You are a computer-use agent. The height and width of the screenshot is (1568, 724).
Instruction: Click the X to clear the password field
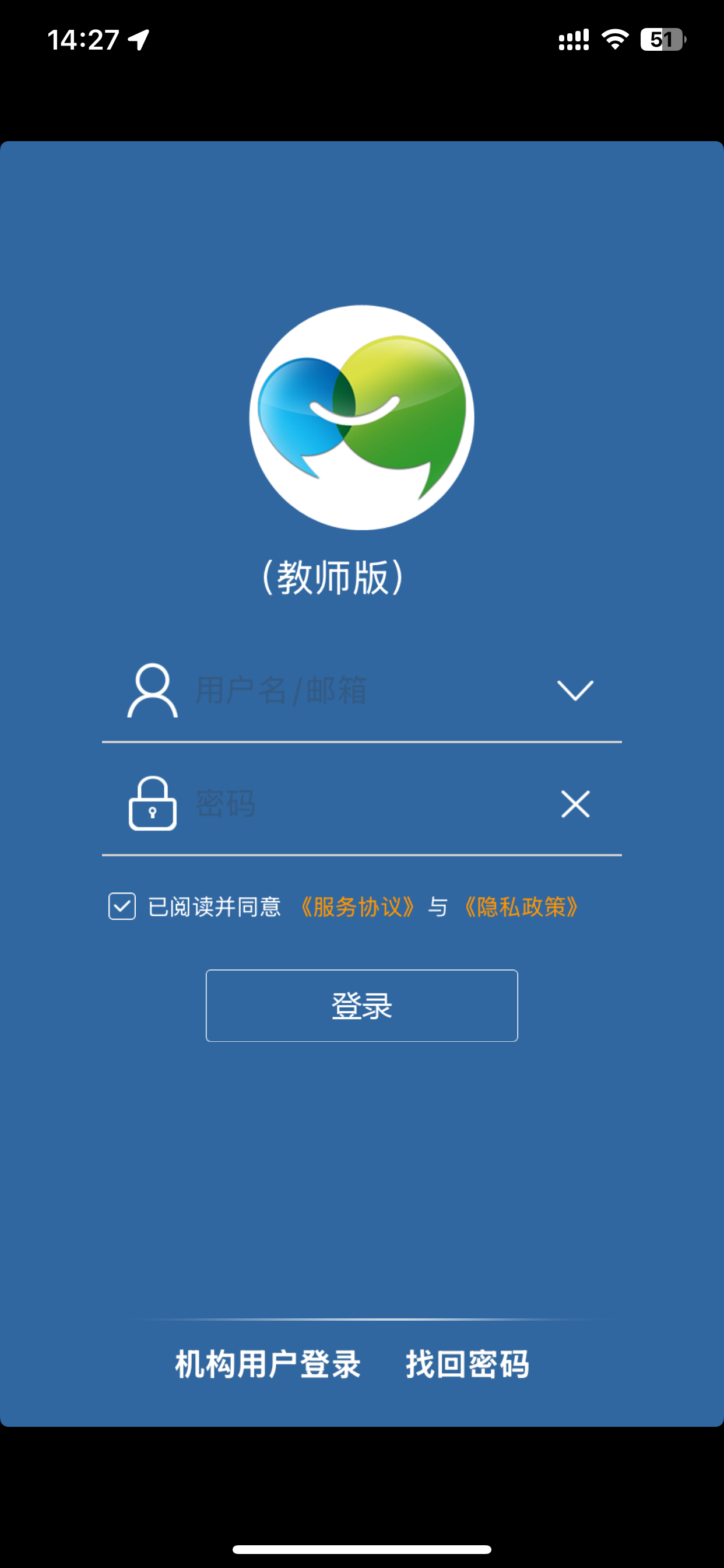point(575,804)
